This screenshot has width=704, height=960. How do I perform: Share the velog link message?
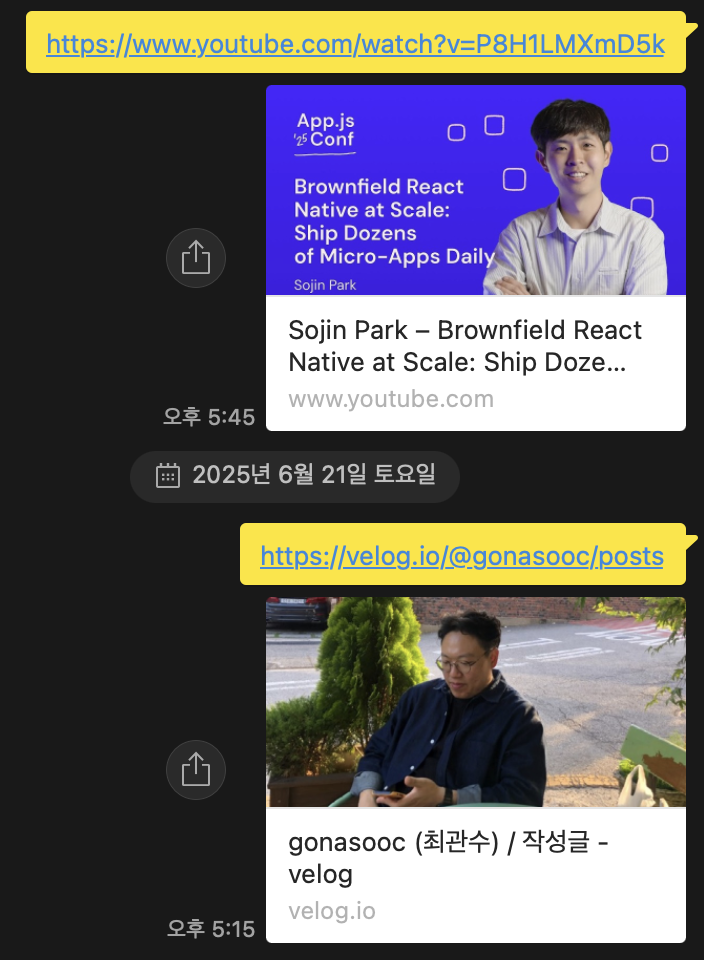coord(195,769)
